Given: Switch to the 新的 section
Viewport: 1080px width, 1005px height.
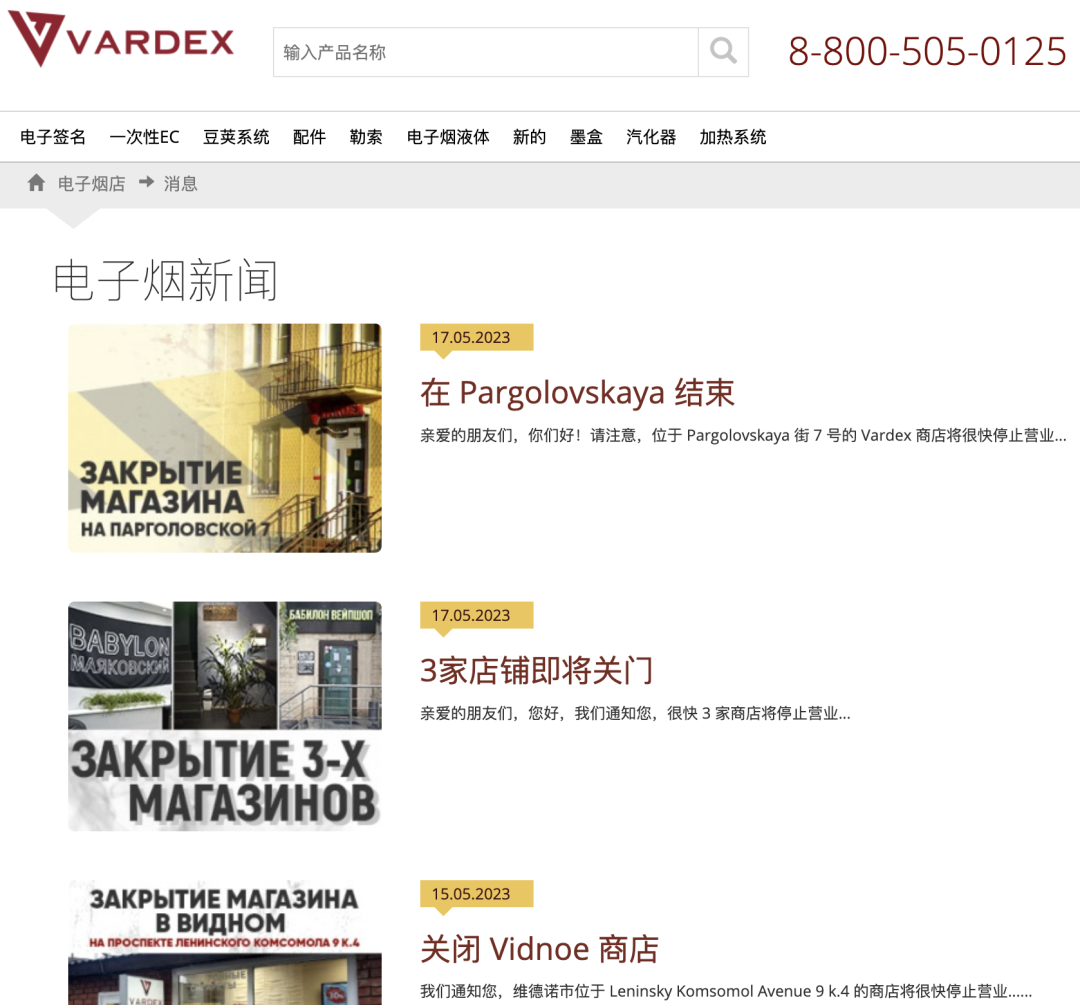Looking at the screenshot, I should (x=529, y=137).
